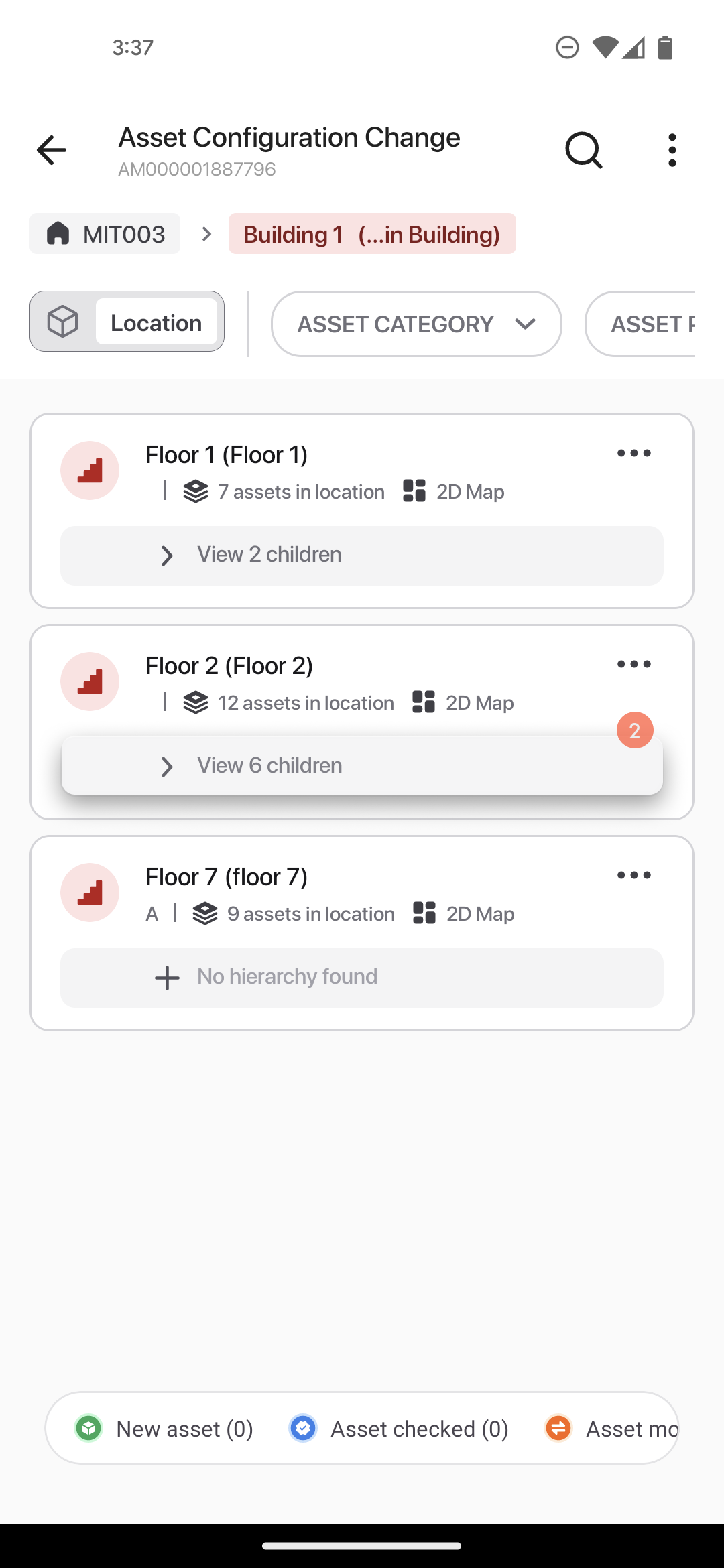Open three-dot options for Floor 7
The width and height of the screenshot is (724, 1568).
click(634, 876)
